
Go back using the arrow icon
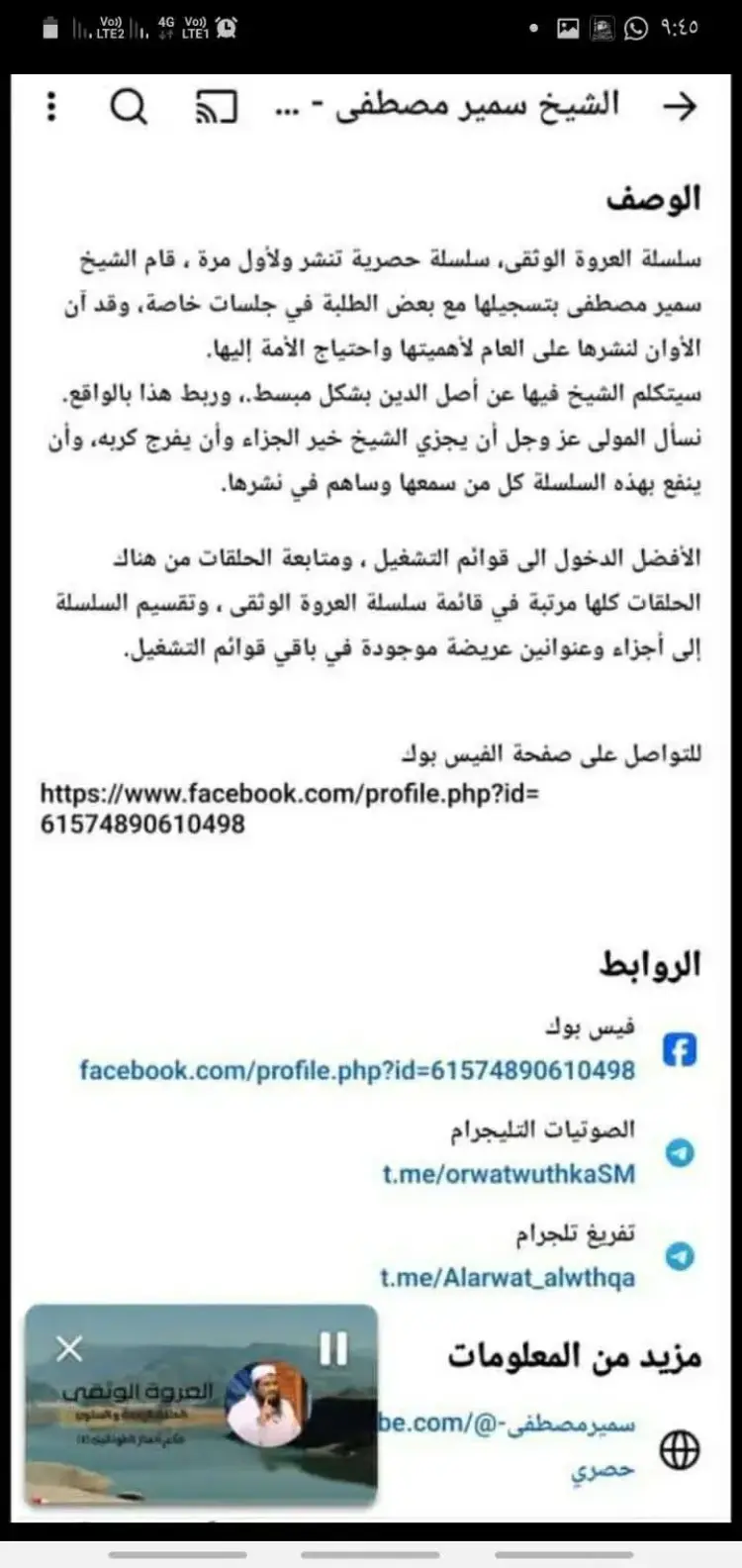pyautogui.click(x=680, y=106)
